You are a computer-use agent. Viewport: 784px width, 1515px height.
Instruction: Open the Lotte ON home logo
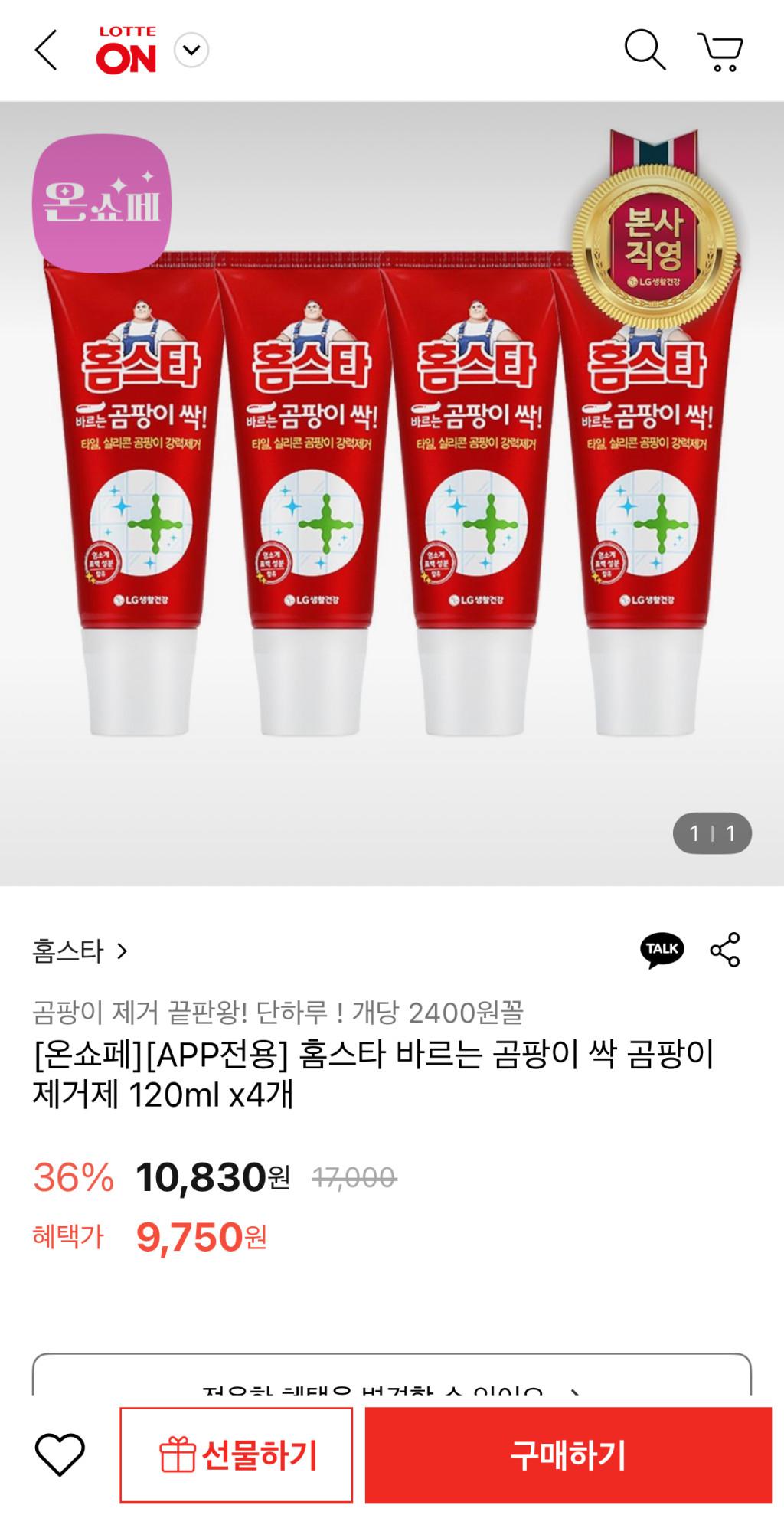pos(127,51)
